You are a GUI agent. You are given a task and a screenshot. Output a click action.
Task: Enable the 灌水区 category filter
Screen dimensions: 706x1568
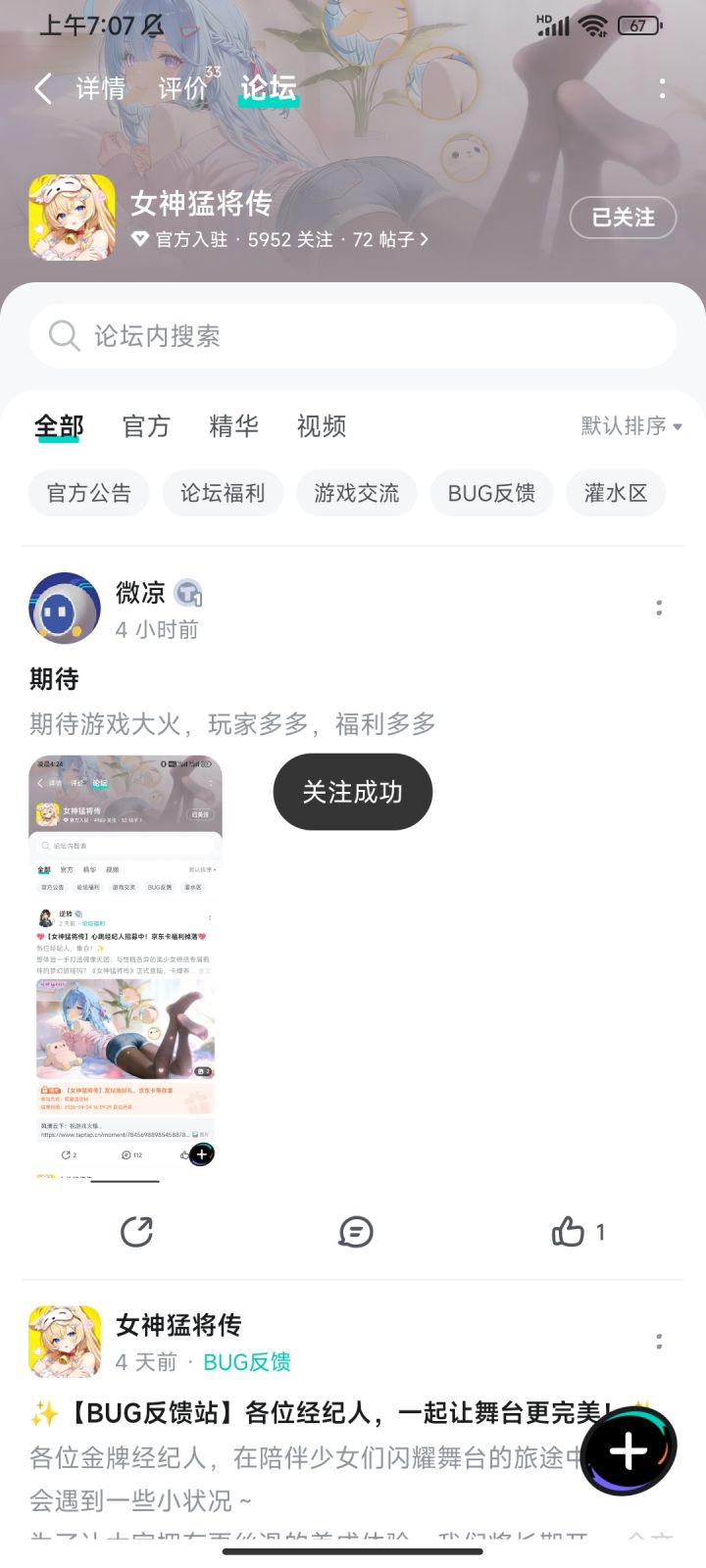[617, 493]
